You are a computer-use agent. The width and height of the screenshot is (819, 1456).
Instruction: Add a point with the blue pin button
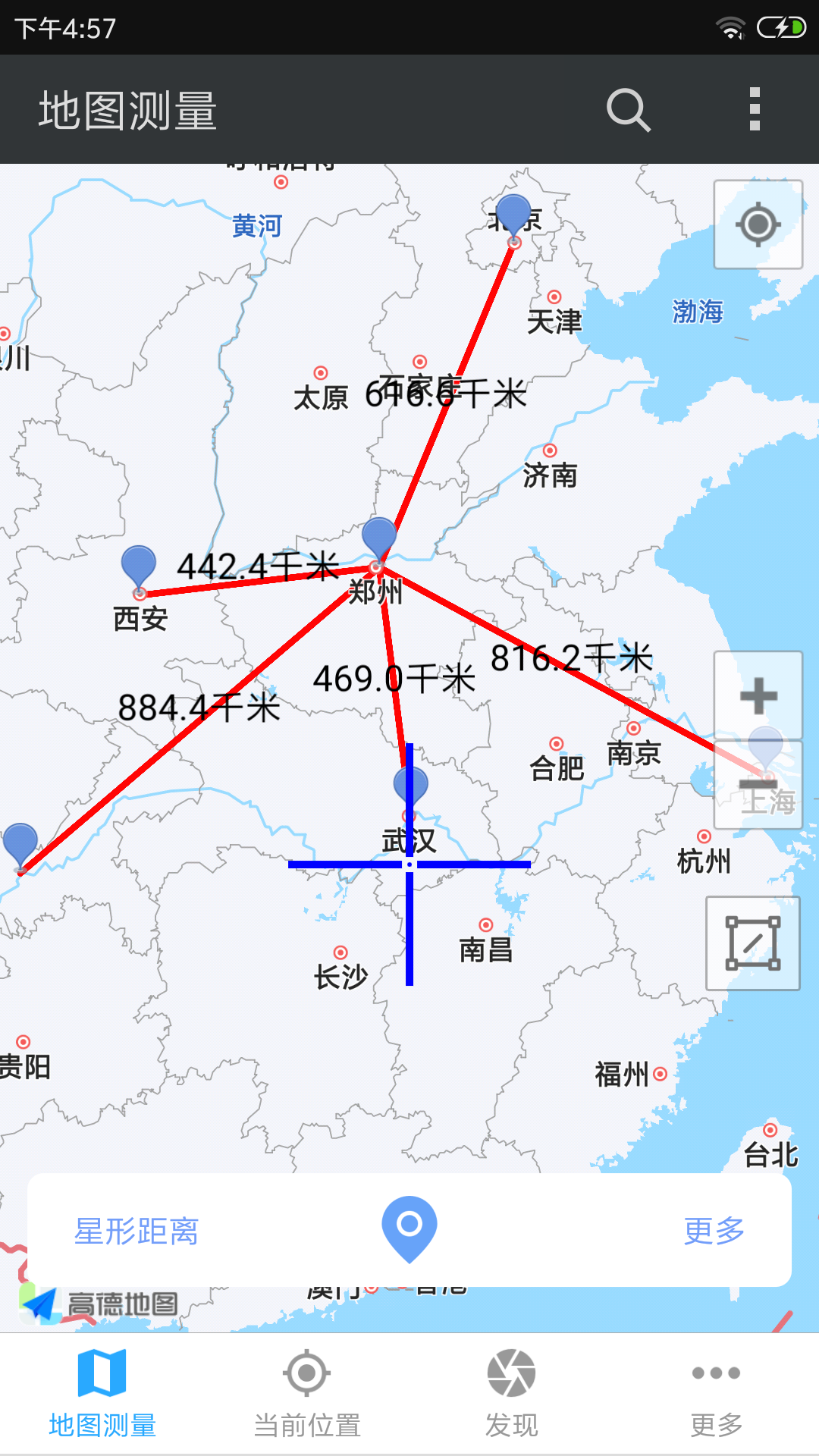tap(409, 1228)
